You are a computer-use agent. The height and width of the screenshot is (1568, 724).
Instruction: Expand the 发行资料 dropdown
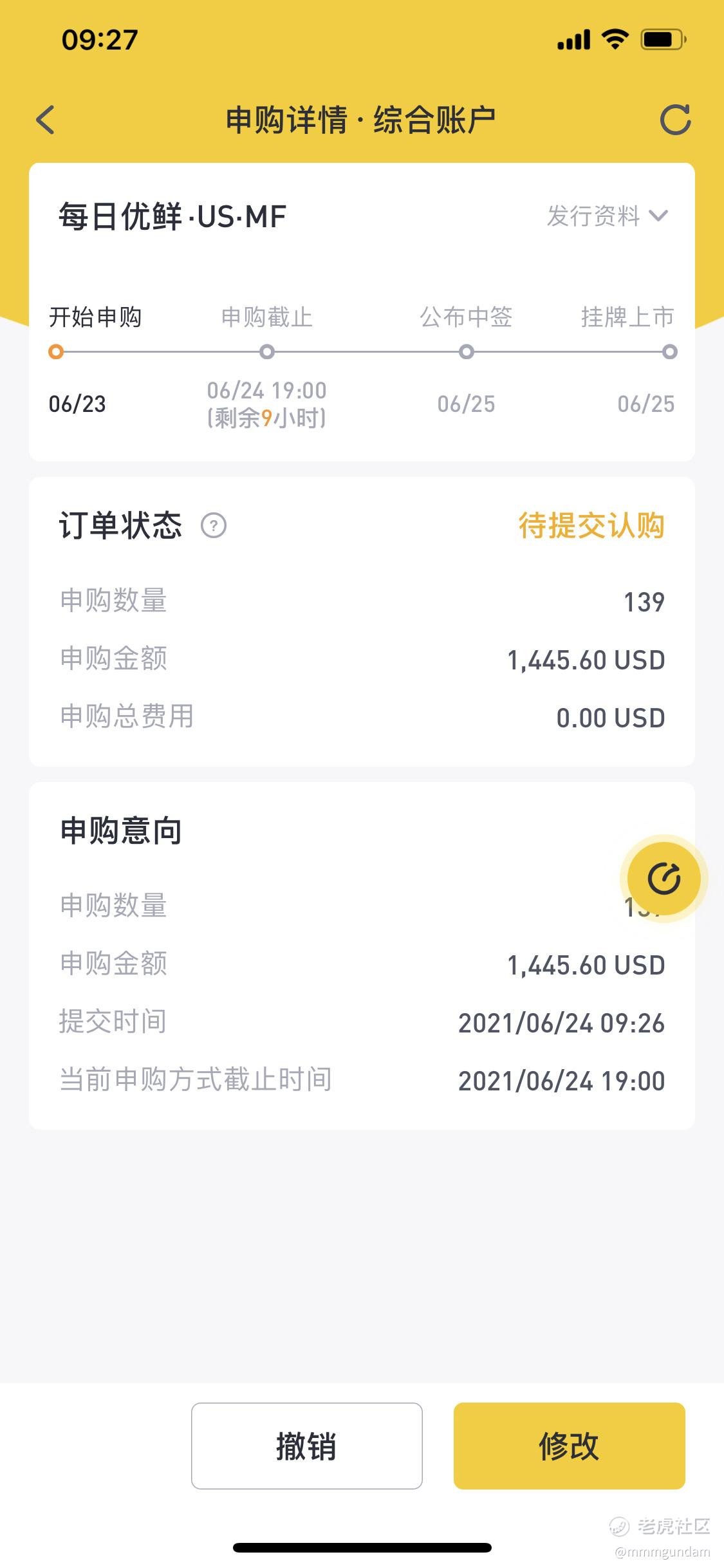[608, 216]
